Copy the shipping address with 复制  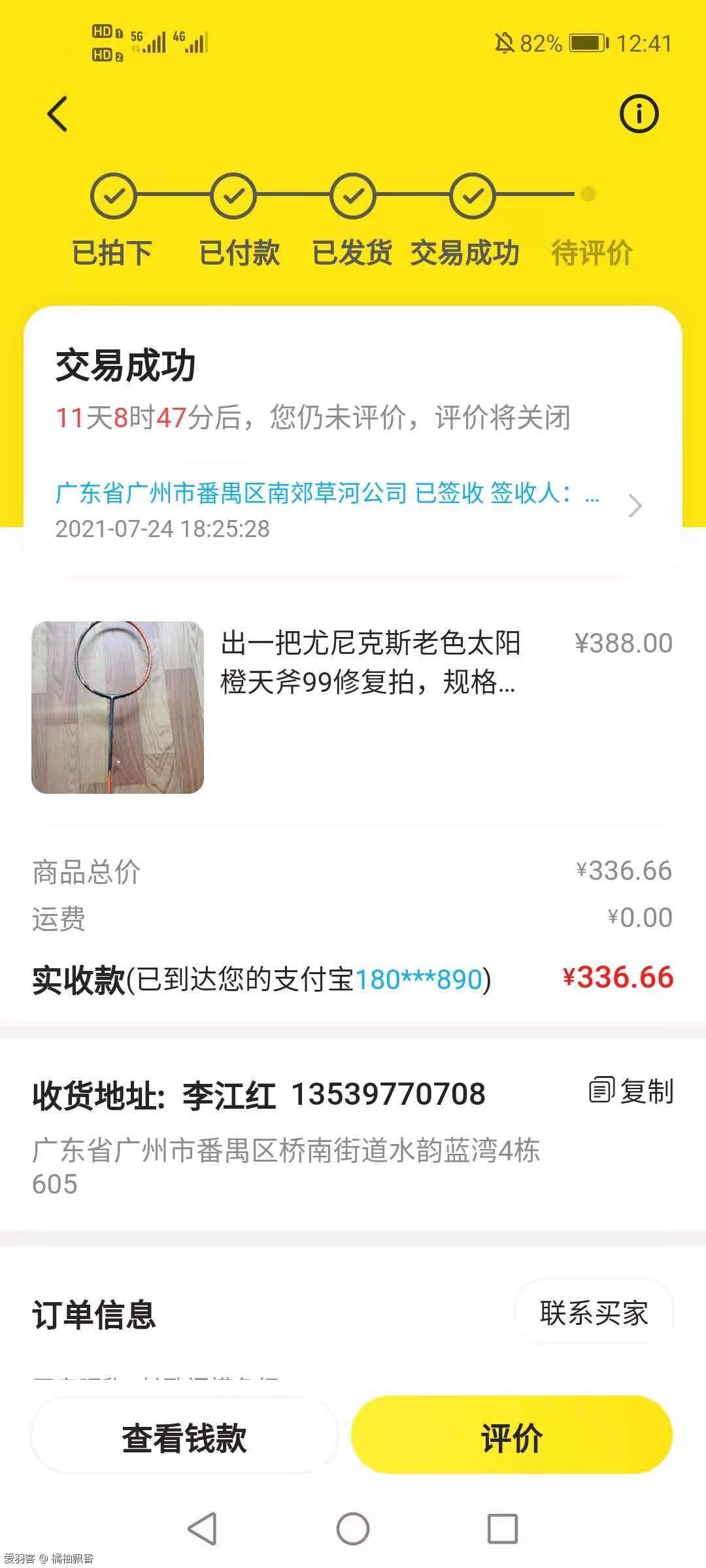coord(631,1090)
